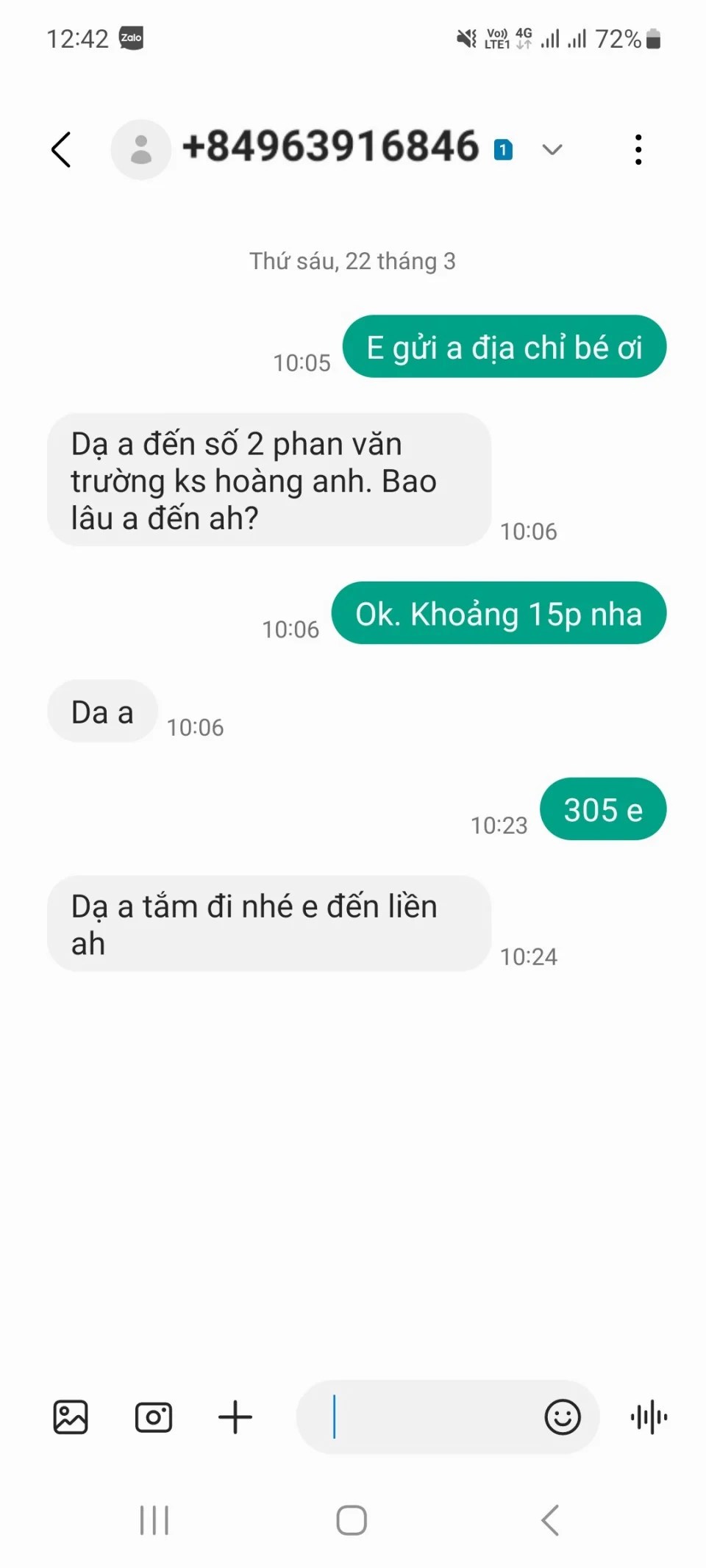Open the contact avatar for +84963916846
Image resolution: width=706 pixels, height=1568 pixels.
pos(141,150)
